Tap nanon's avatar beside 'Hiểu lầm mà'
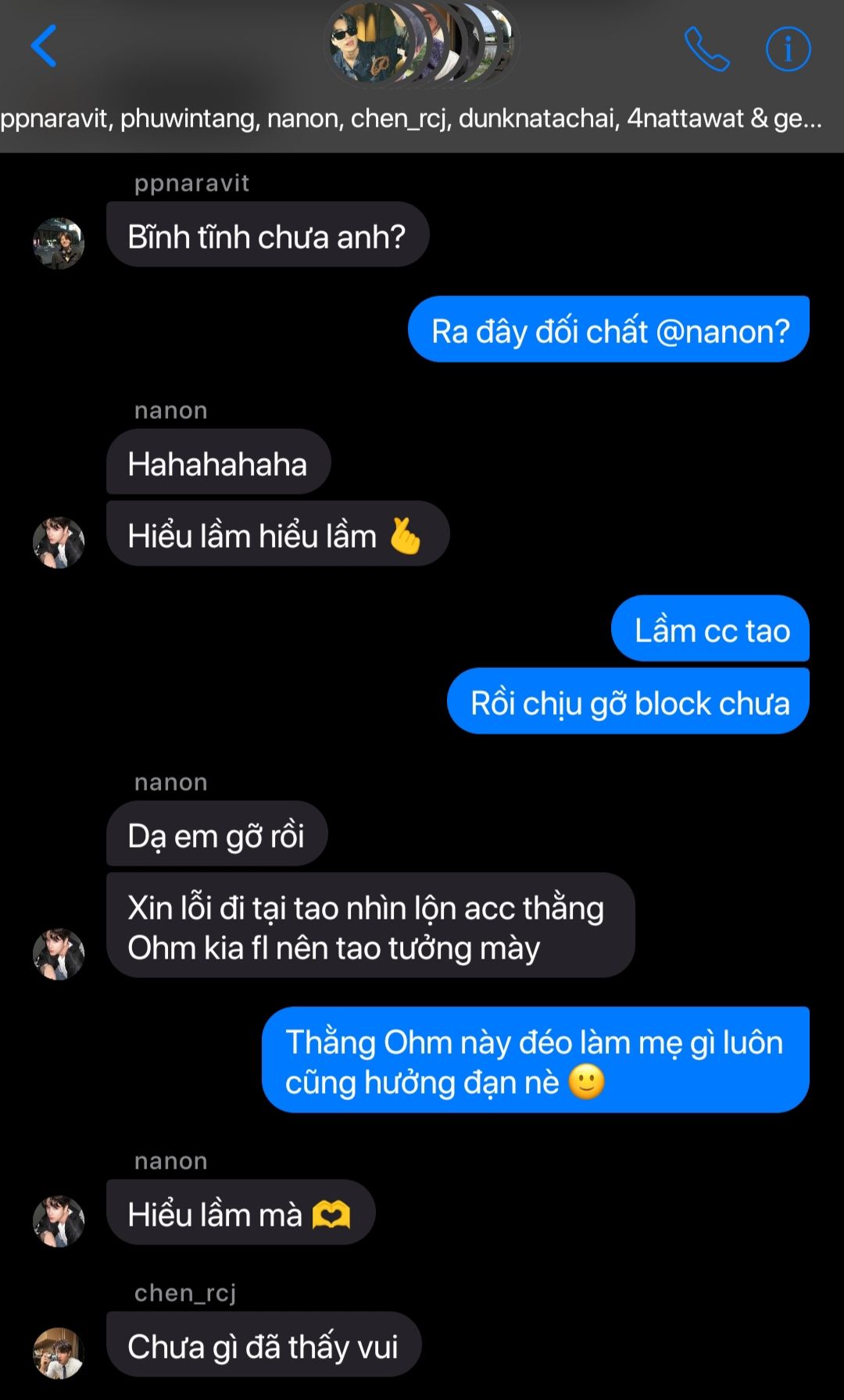The height and width of the screenshot is (1400, 844). click(59, 1220)
